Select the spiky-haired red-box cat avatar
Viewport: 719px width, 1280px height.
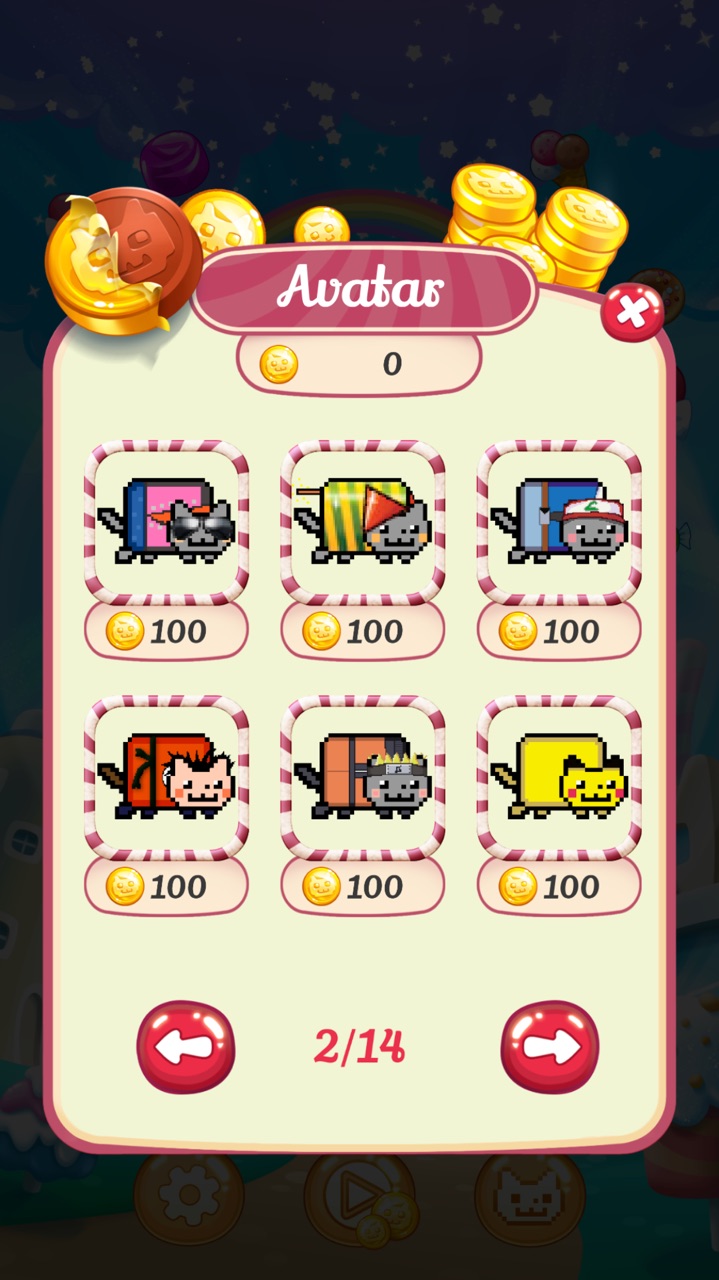click(x=166, y=777)
